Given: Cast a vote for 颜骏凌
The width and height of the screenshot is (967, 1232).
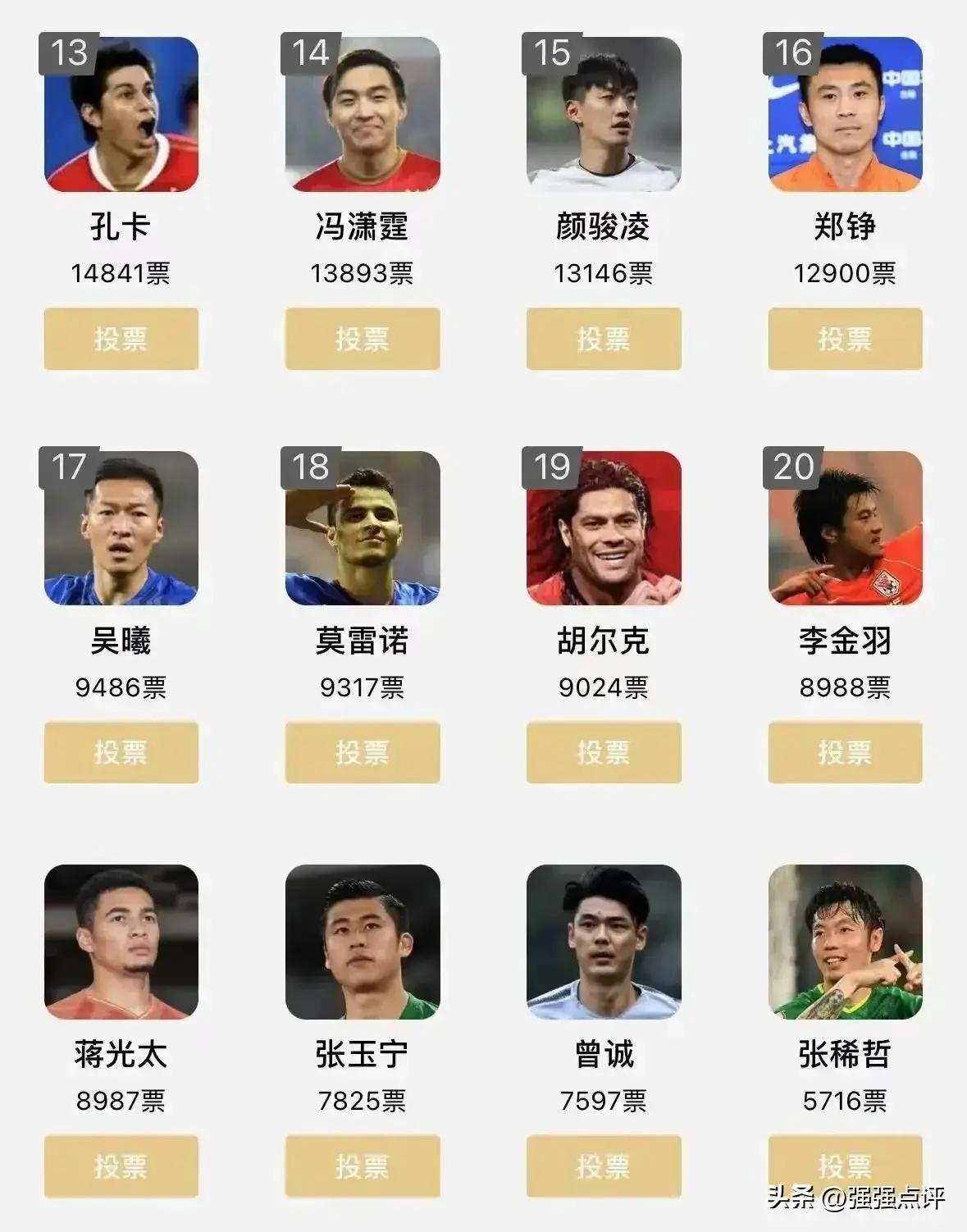Looking at the screenshot, I should pos(603,339).
